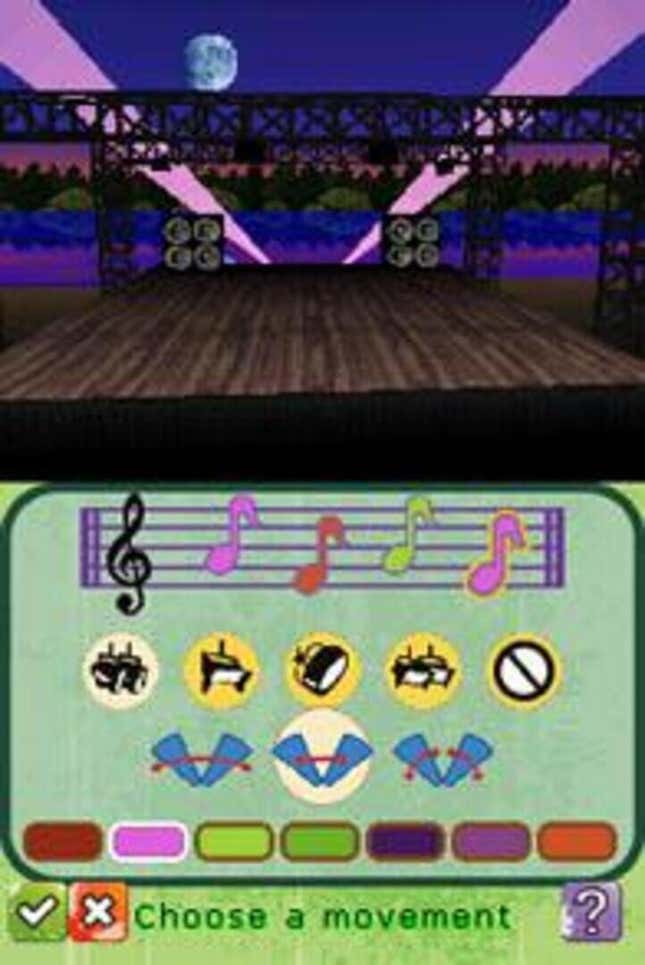Select the dark red color swatch
Image resolution: width=645 pixels, height=965 pixels.
(62, 842)
